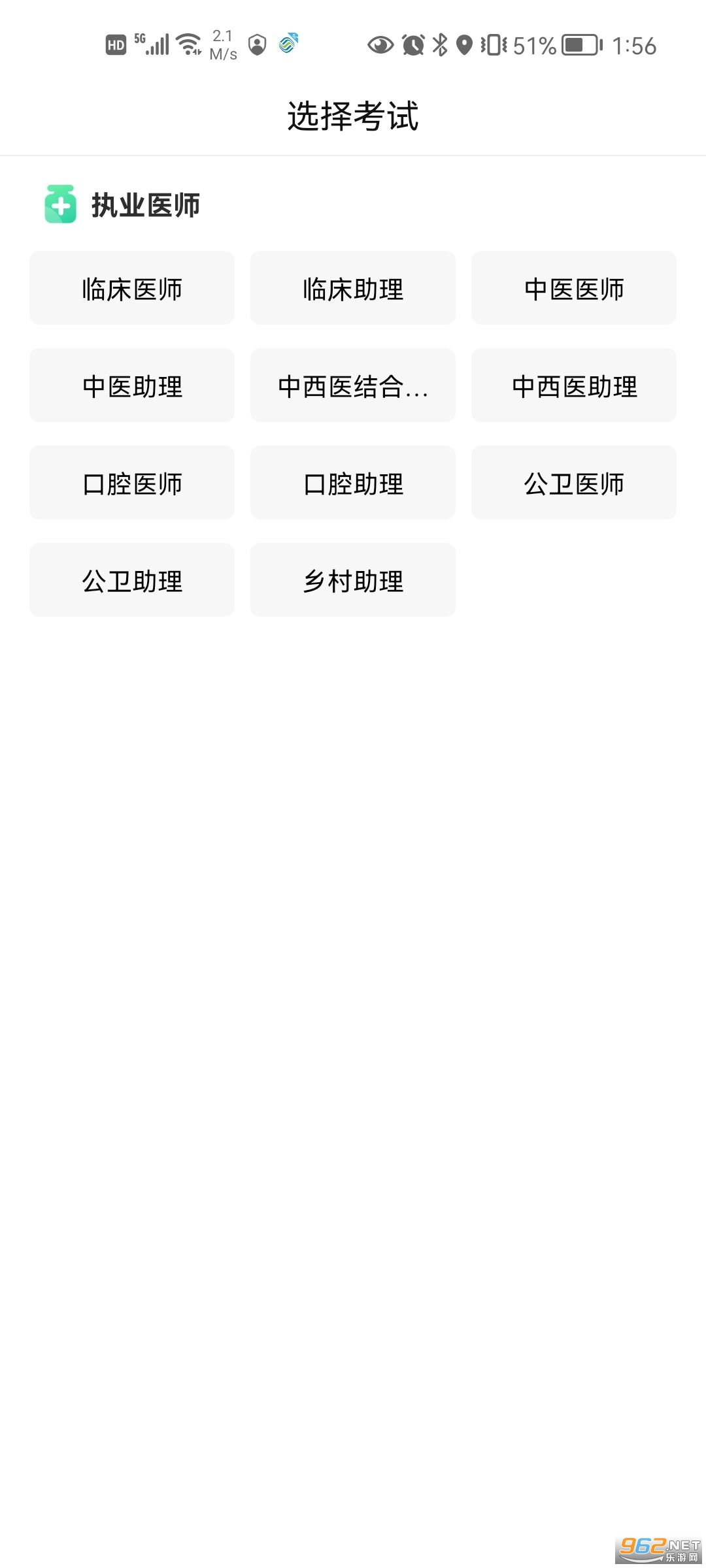This screenshot has height=1568, width=706.
Task: Pick the 中医助理 exam
Action: coord(132,385)
